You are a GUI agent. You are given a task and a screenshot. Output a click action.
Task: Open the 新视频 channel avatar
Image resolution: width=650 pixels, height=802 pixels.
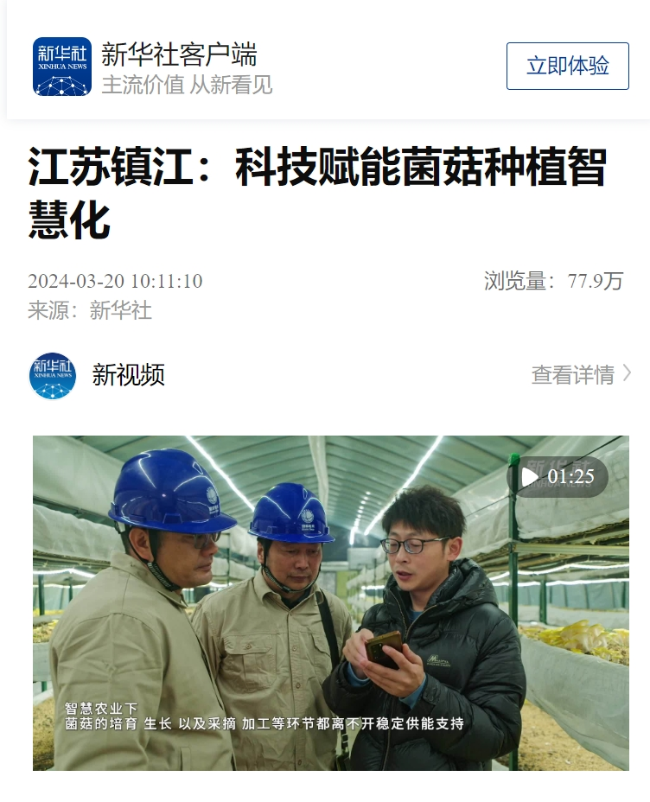point(53,376)
